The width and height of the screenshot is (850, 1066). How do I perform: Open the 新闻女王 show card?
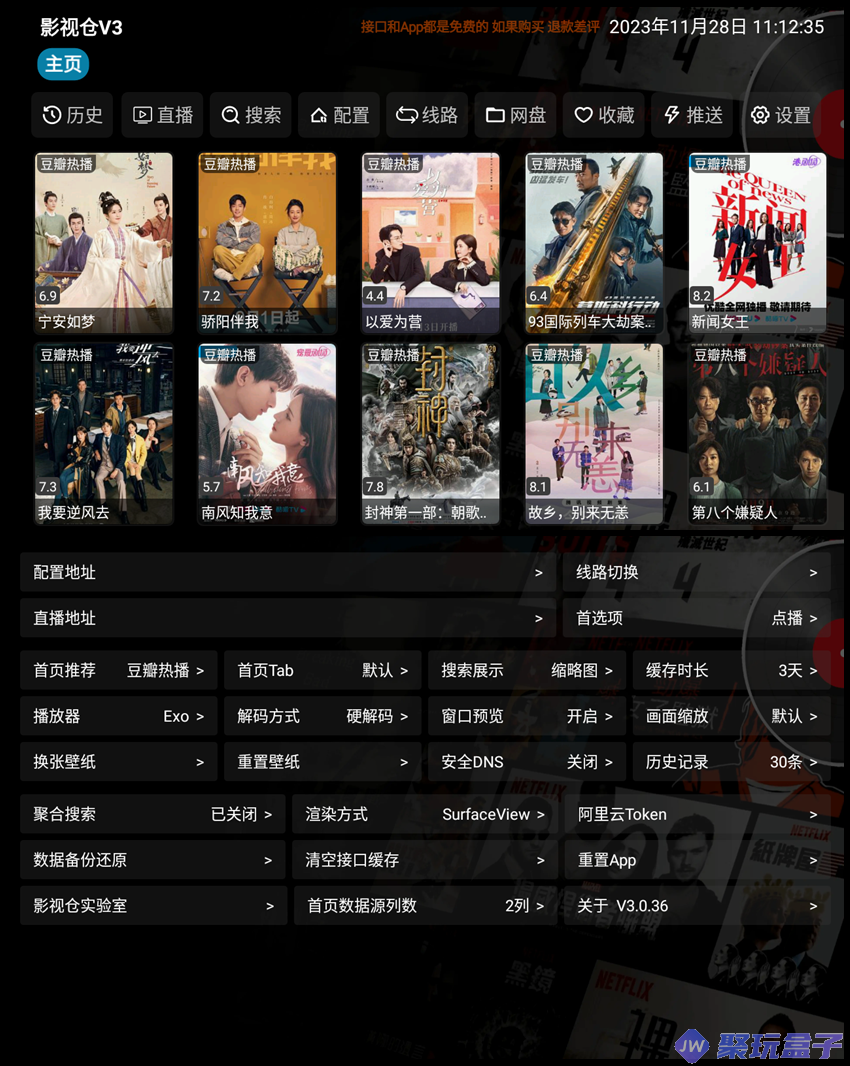757,242
